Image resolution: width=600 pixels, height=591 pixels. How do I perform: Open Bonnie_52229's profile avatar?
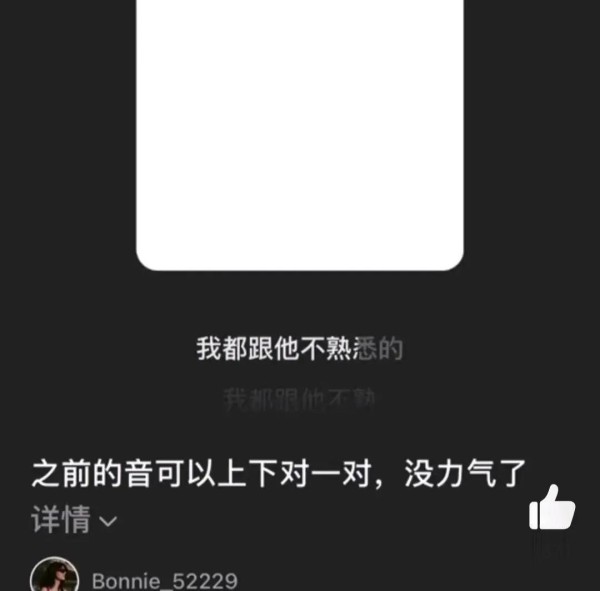pyautogui.click(x=54, y=577)
